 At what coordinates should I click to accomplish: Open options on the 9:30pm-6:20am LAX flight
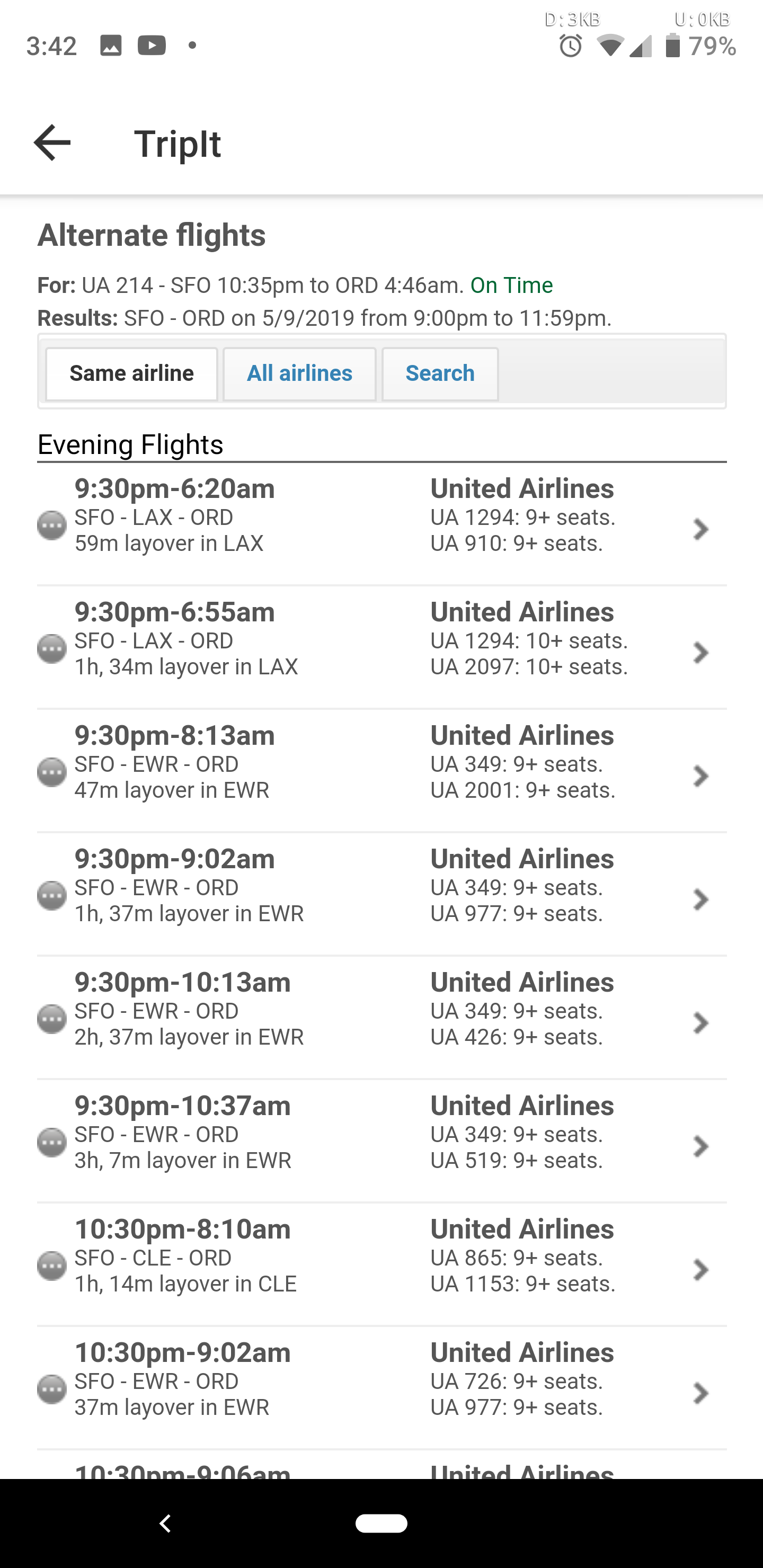52,527
